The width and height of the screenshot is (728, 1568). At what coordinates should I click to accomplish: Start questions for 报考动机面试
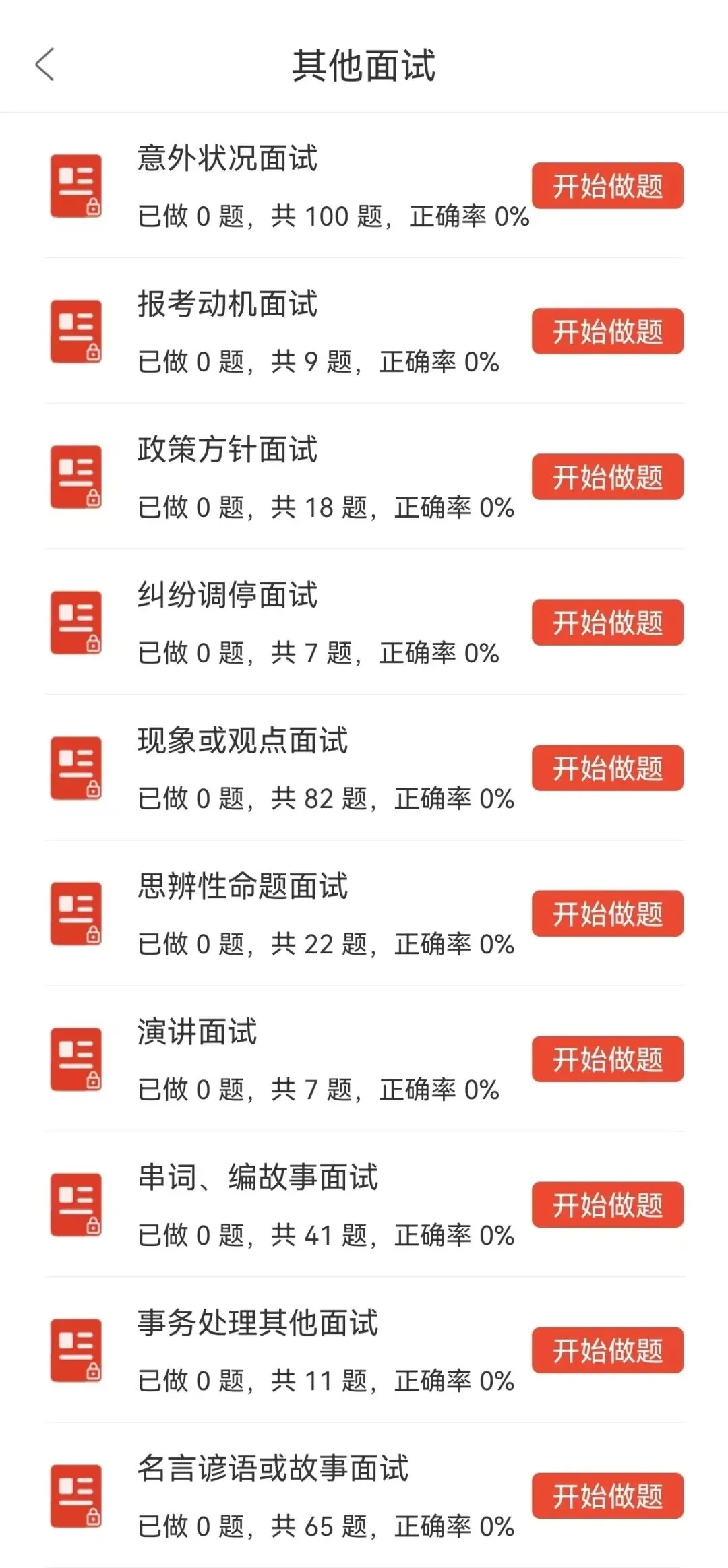click(607, 332)
